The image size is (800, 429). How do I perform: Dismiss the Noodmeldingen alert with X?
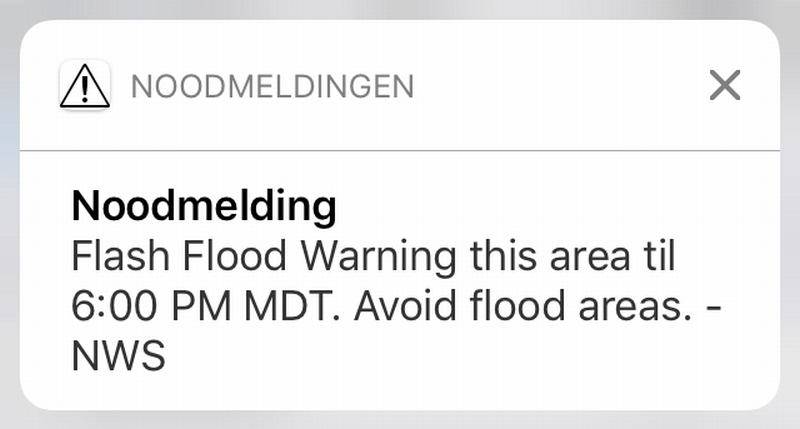point(724,86)
